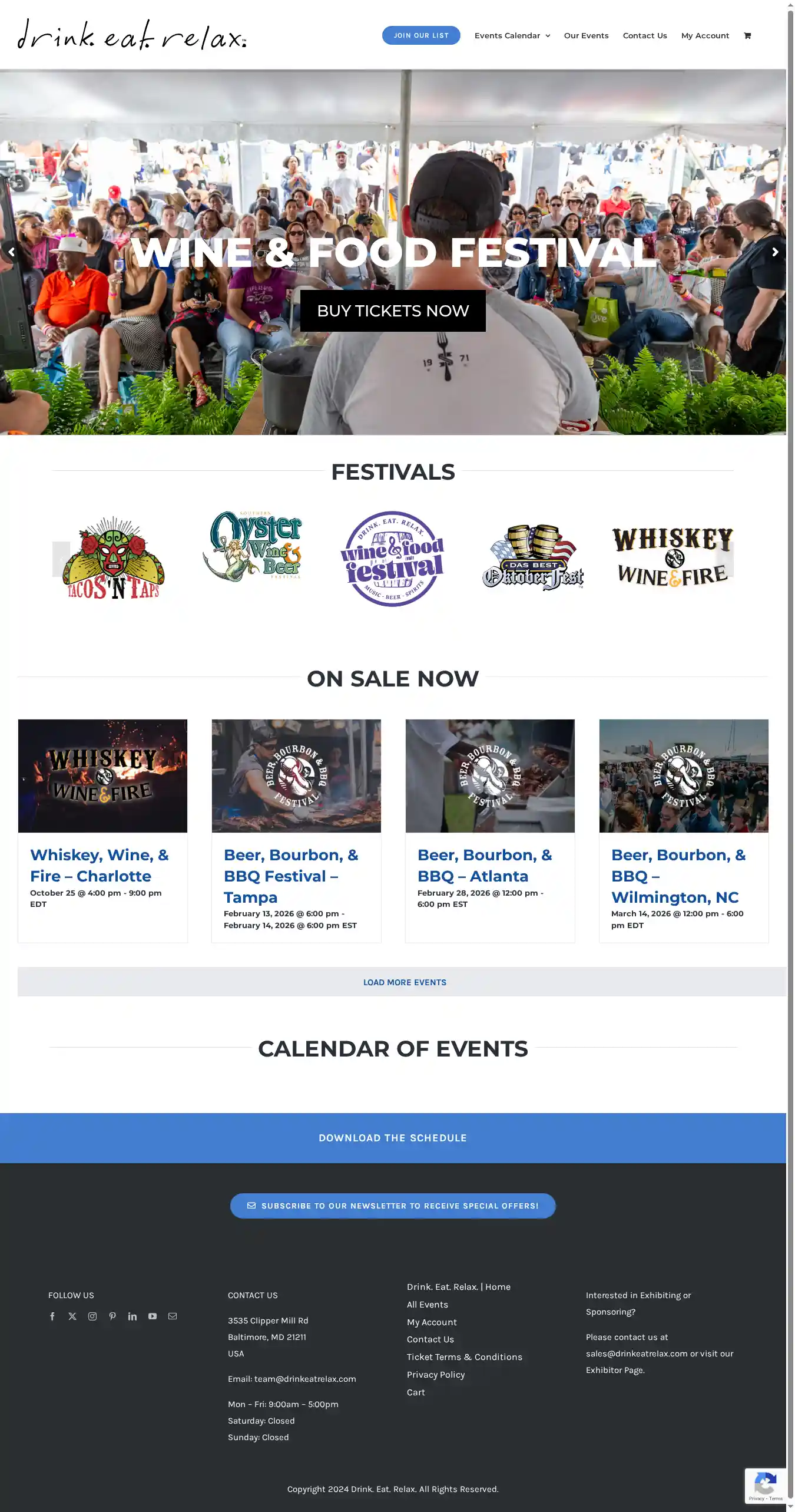795x1512 pixels.
Task: Tap the Join Our List button
Action: [x=421, y=35]
